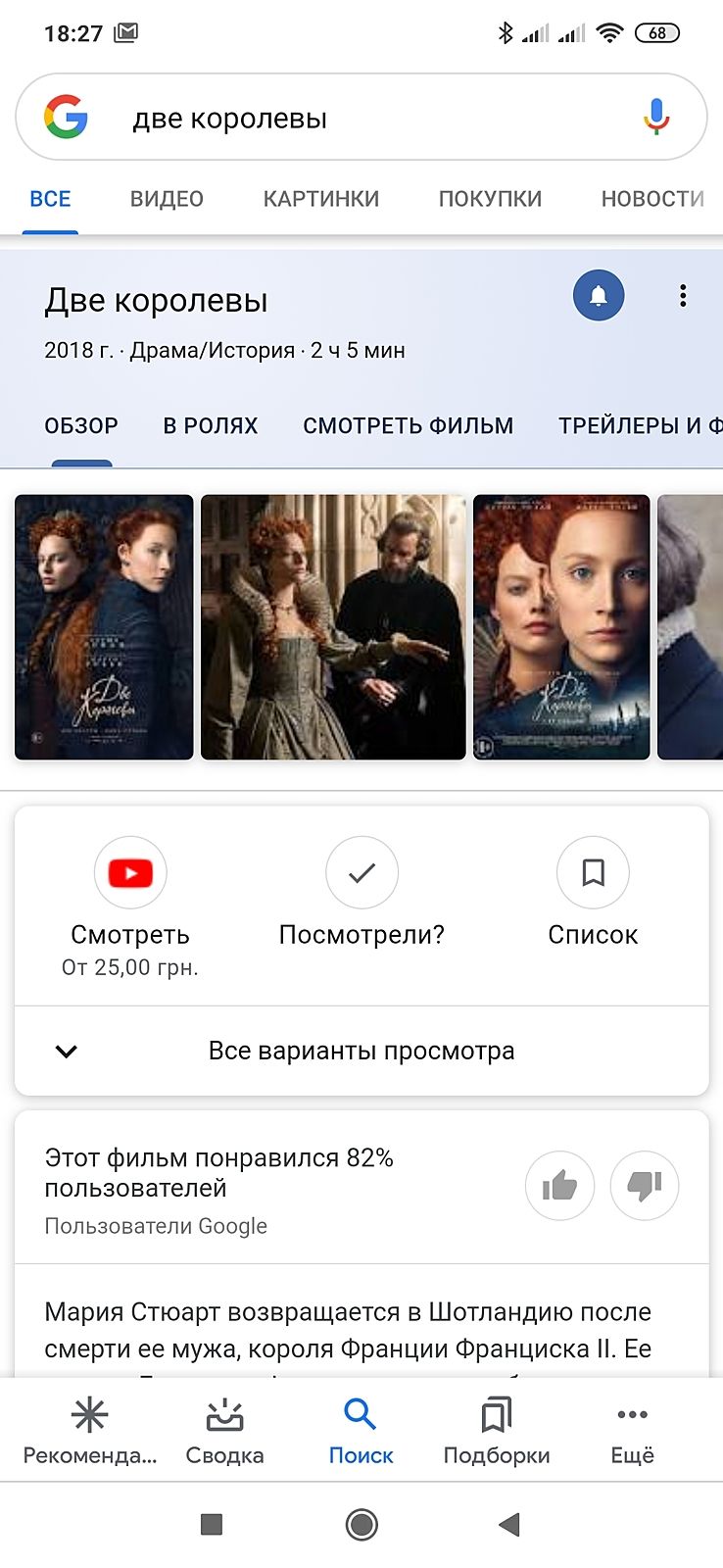Mark the movie as watched with Посмотрели?
This screenshot has width=723, height=1568.
361,872
